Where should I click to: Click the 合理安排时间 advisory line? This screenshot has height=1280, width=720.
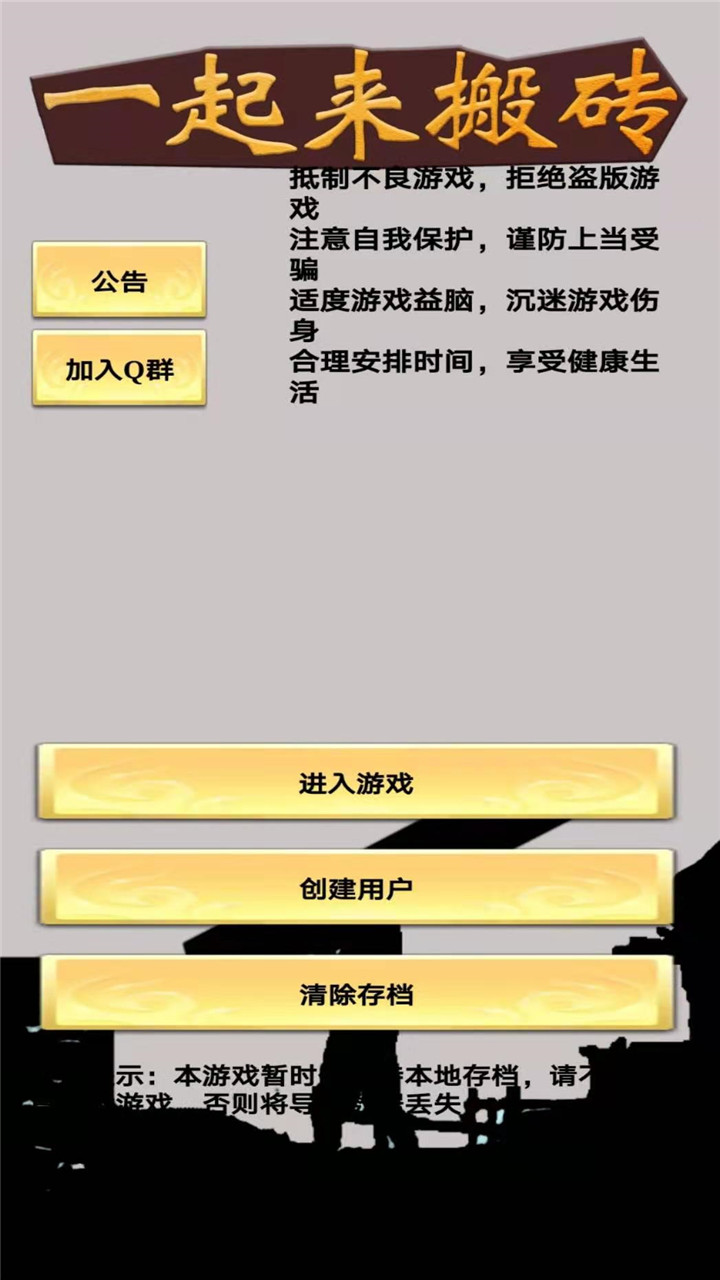click(470, 365)
